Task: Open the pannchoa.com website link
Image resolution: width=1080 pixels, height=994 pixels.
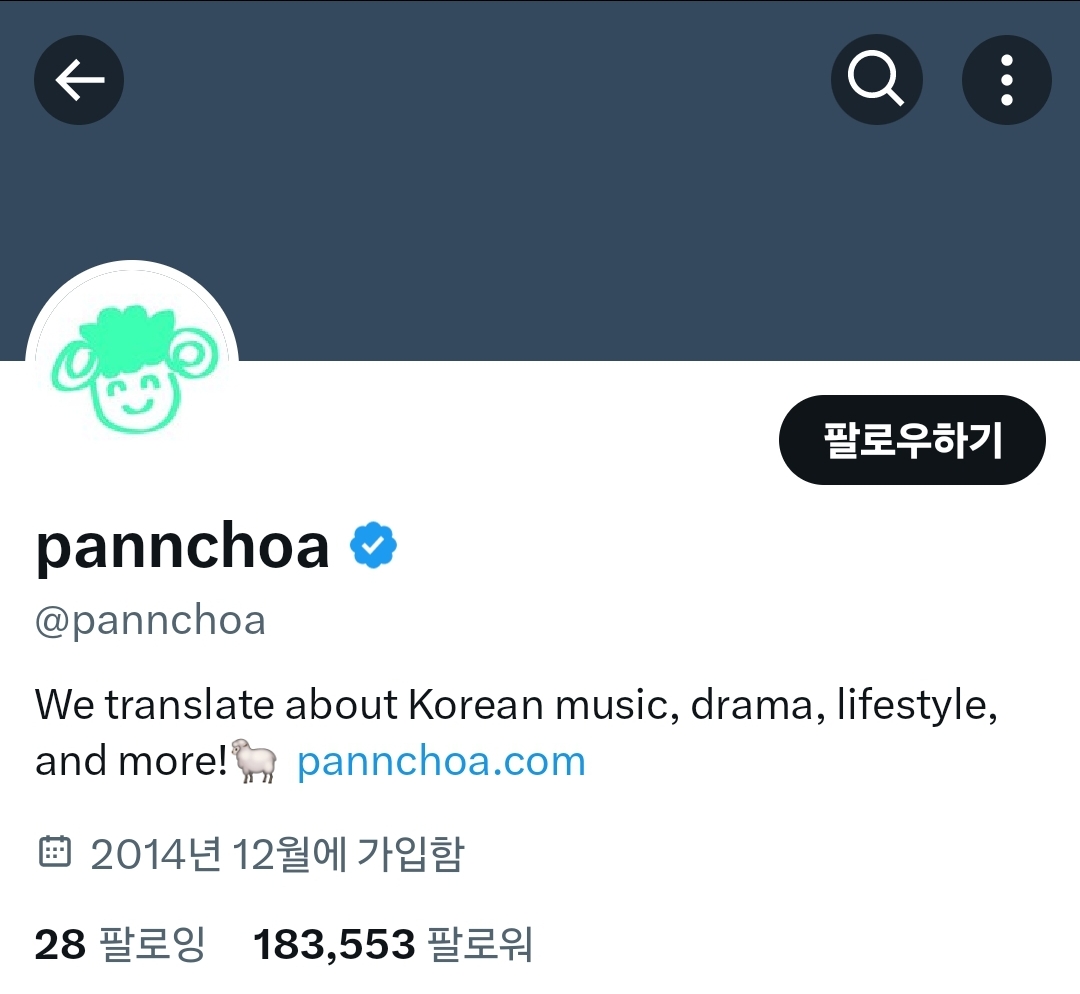Action: click(x=441, y=762)
